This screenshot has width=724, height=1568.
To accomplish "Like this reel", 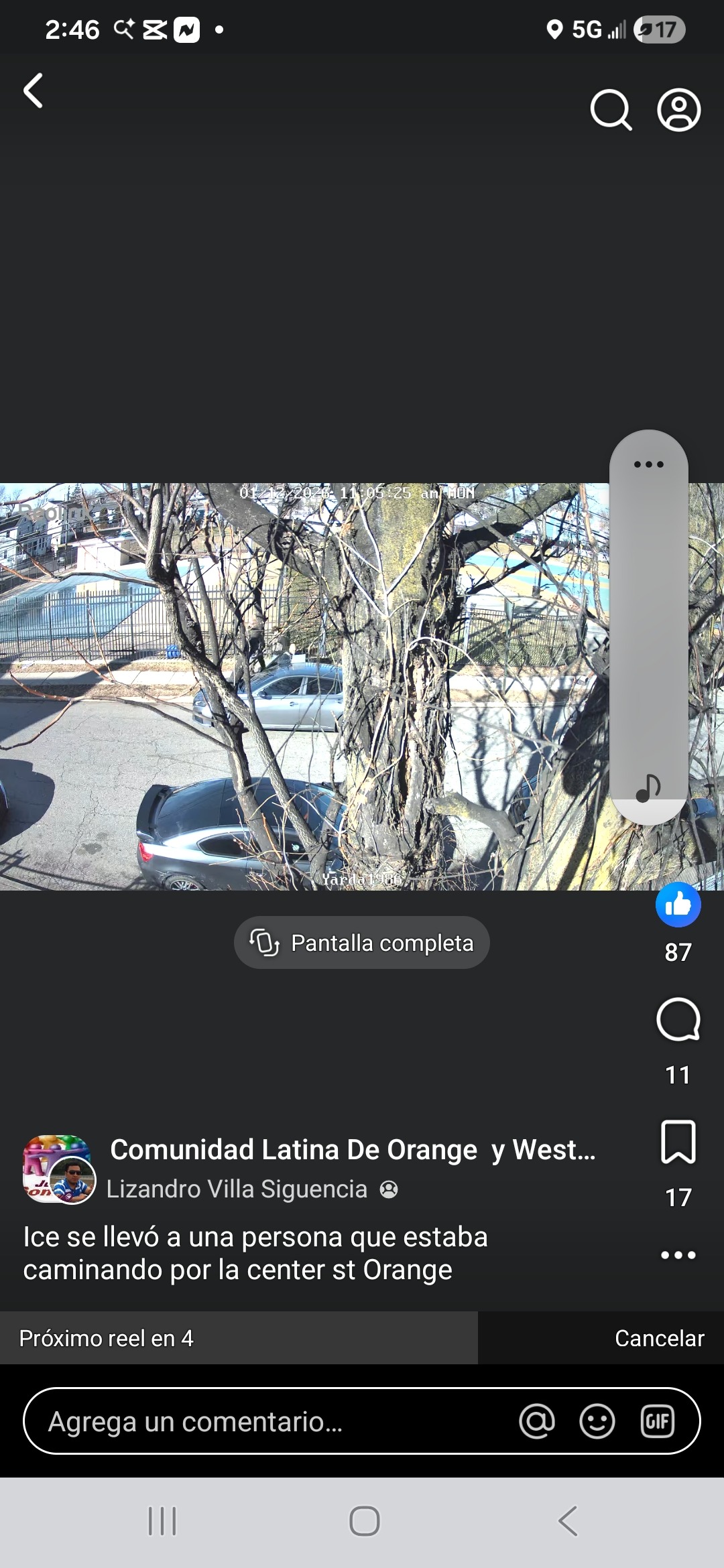I will (678, 905).
